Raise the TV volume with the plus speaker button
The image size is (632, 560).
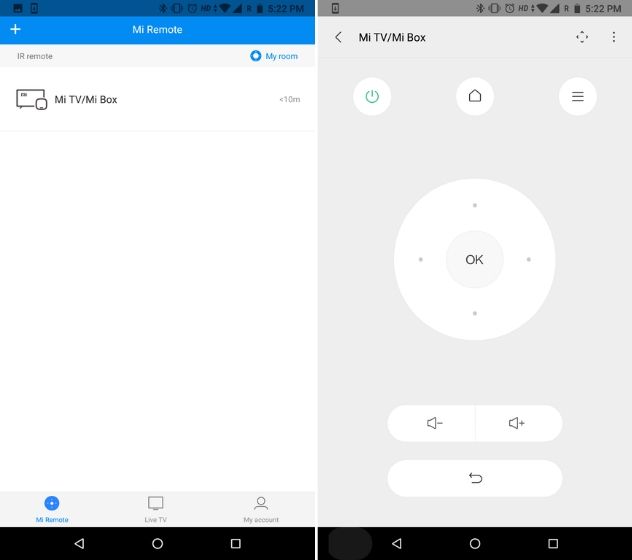point(518,423)
